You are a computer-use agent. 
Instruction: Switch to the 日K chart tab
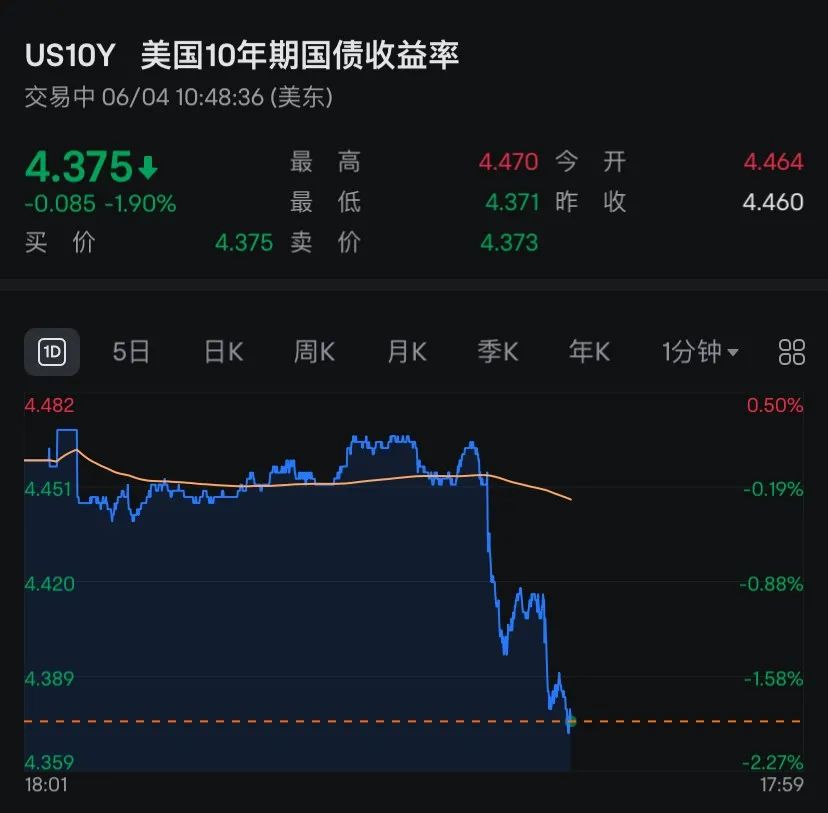[223, 352]
